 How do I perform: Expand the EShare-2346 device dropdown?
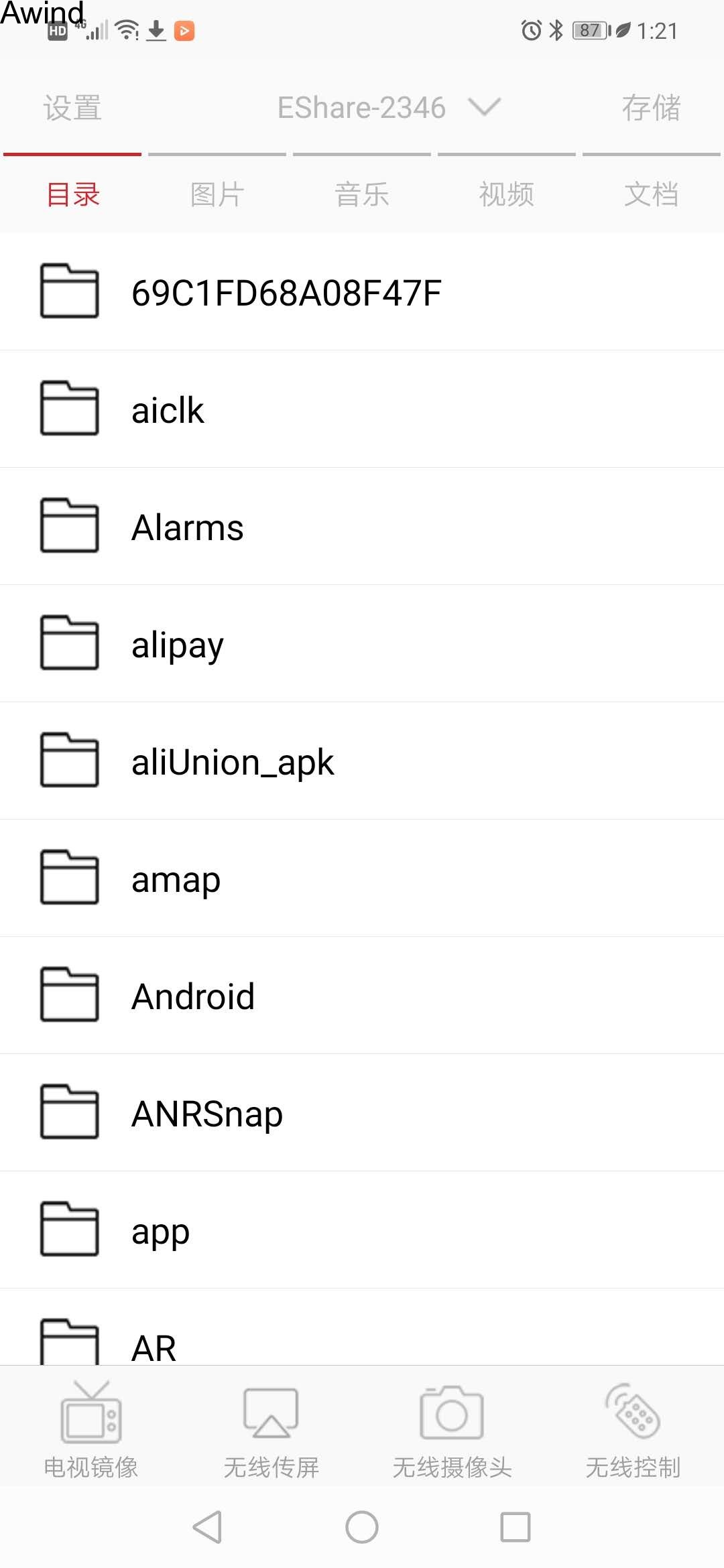click(389, 108)
